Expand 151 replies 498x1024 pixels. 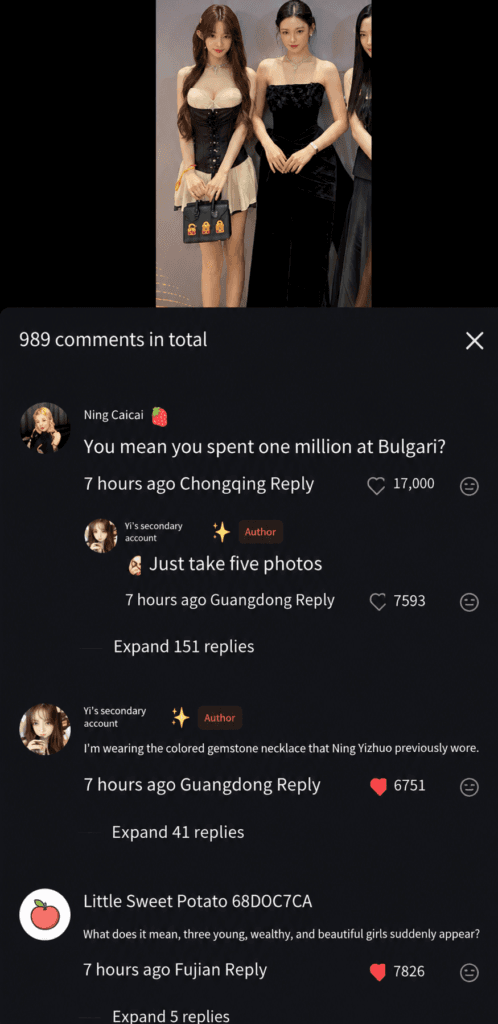point(183,647)
